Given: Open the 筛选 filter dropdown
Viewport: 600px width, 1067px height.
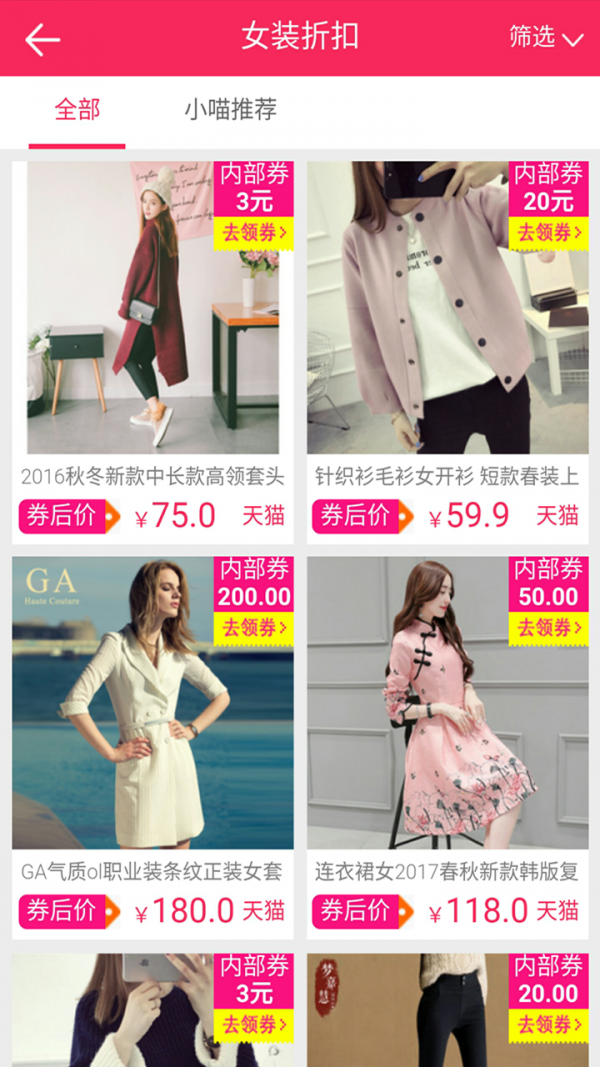Looking at the screenshot, I should pos(545,38).
